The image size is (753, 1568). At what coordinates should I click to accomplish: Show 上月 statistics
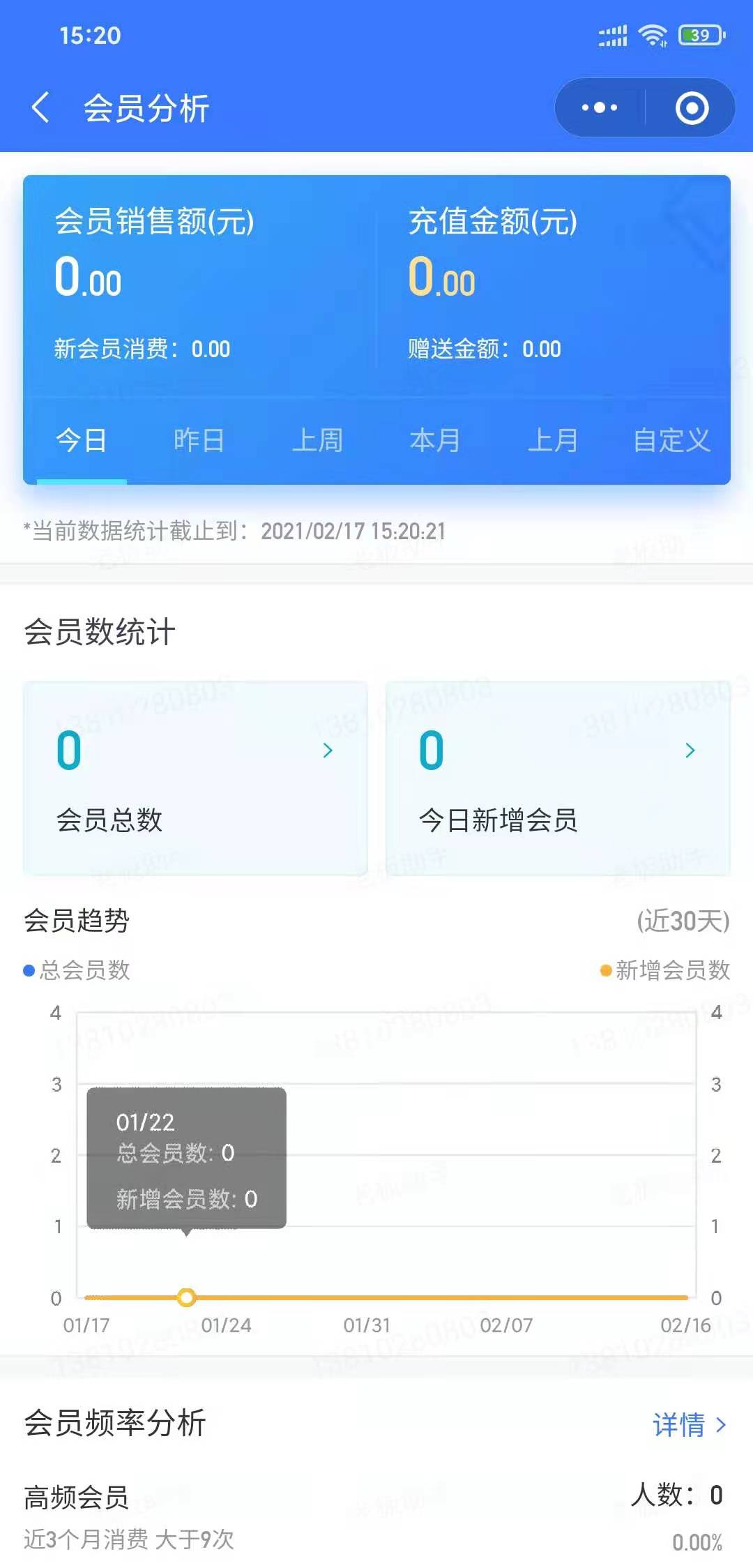tap(553, 440)
